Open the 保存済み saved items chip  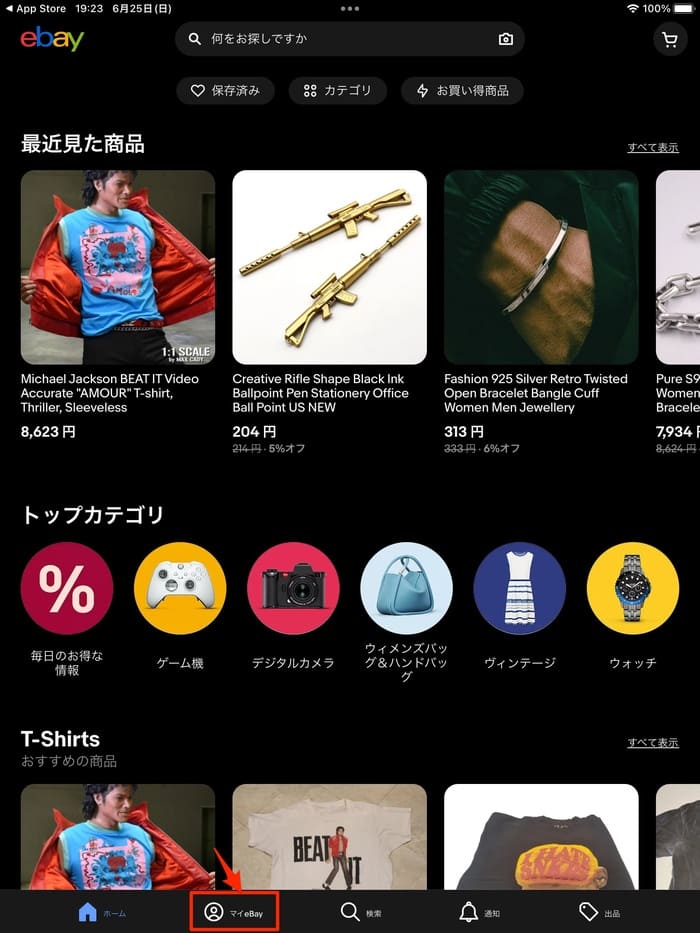(x=225, y=90)
